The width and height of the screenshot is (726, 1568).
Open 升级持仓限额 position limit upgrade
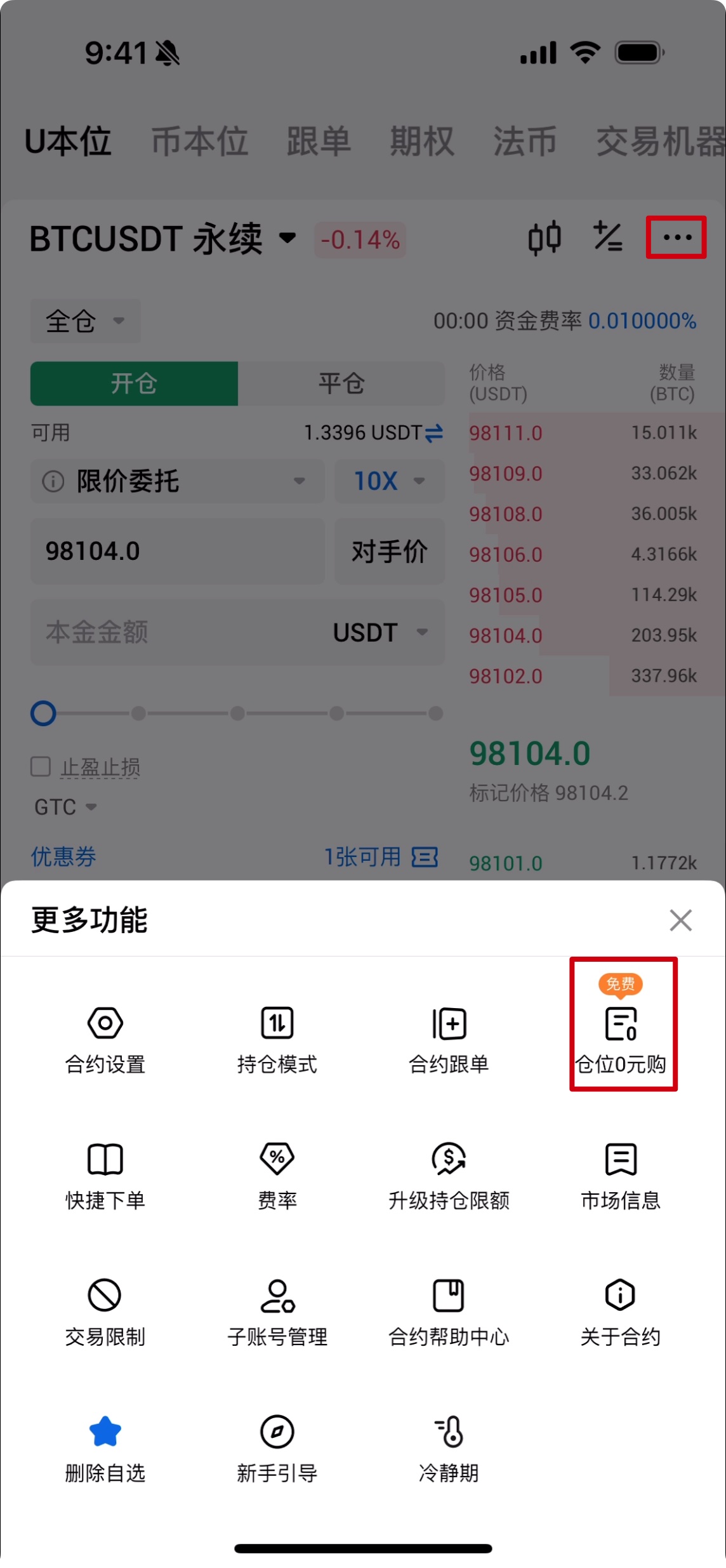pos(449,1175)
